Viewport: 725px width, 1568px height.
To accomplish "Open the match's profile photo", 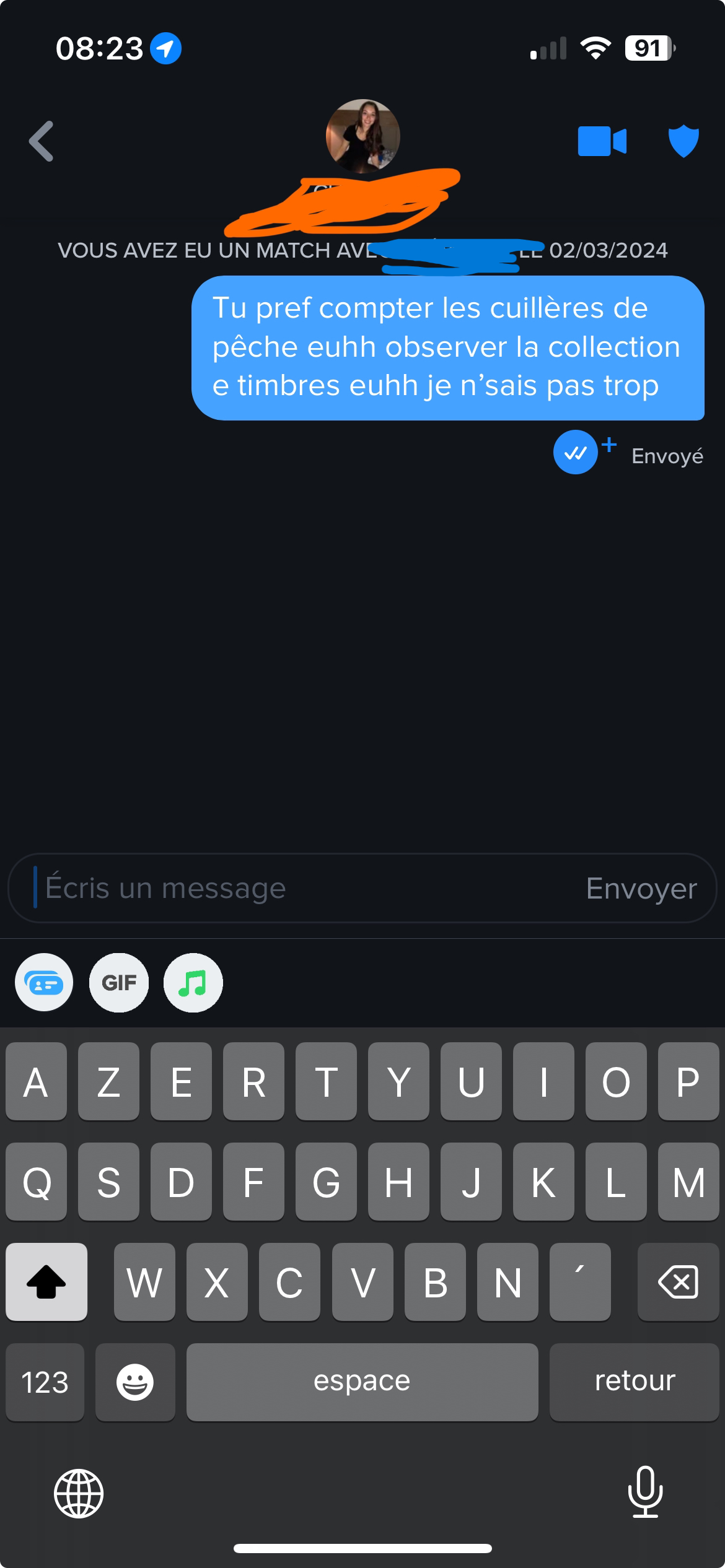I will (362, 136).
